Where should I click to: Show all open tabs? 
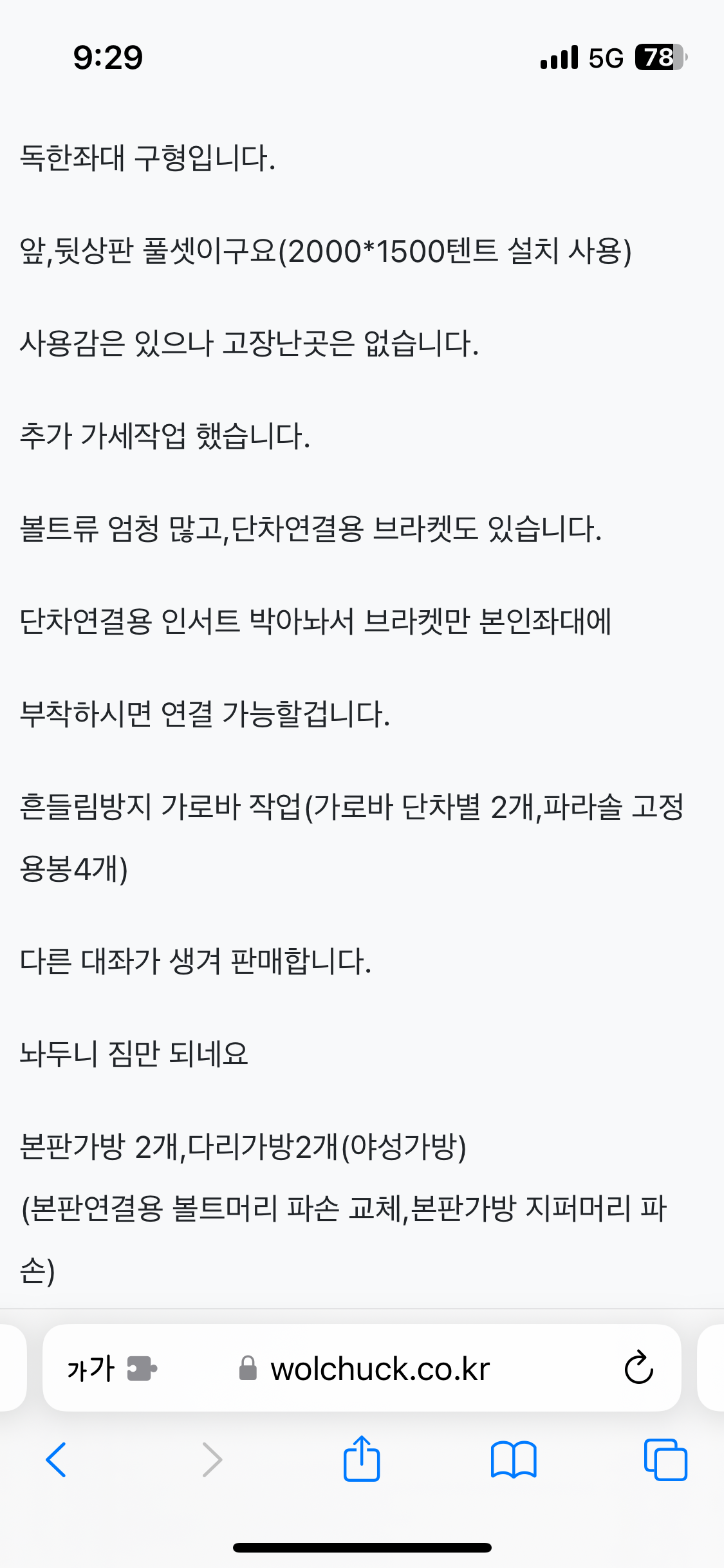[x=665, y=1459]
